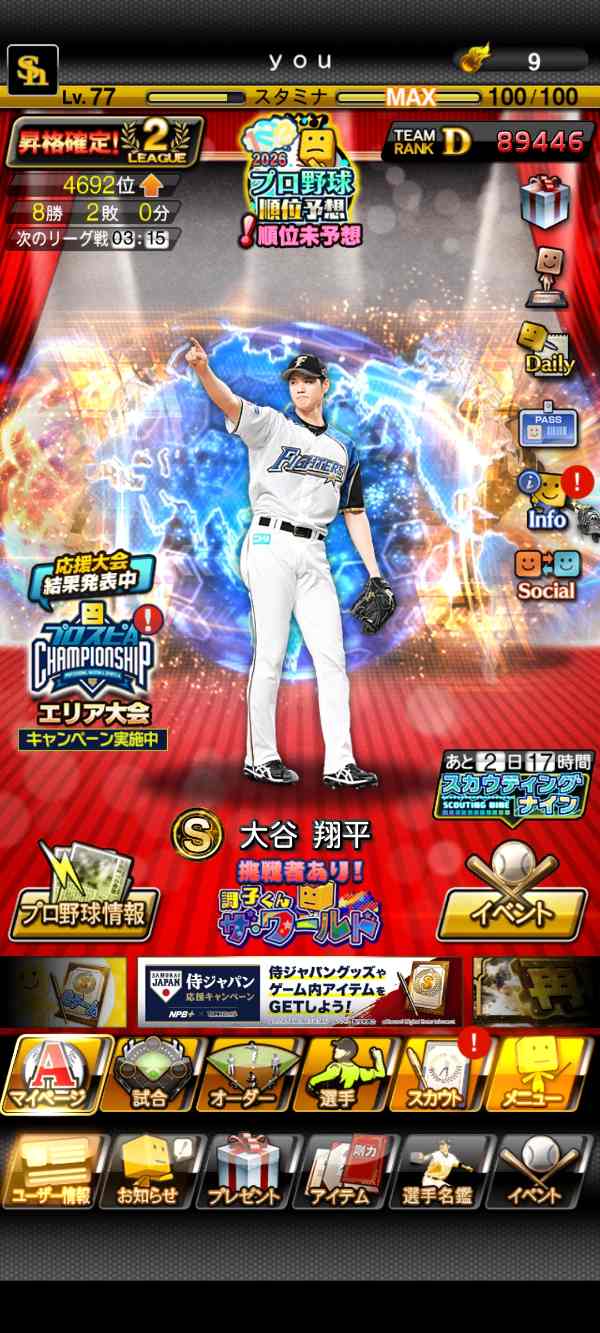Open the 侍ジャパン応援キャンペーン banner
The image size is (600, 1333).
click(298, 991)
